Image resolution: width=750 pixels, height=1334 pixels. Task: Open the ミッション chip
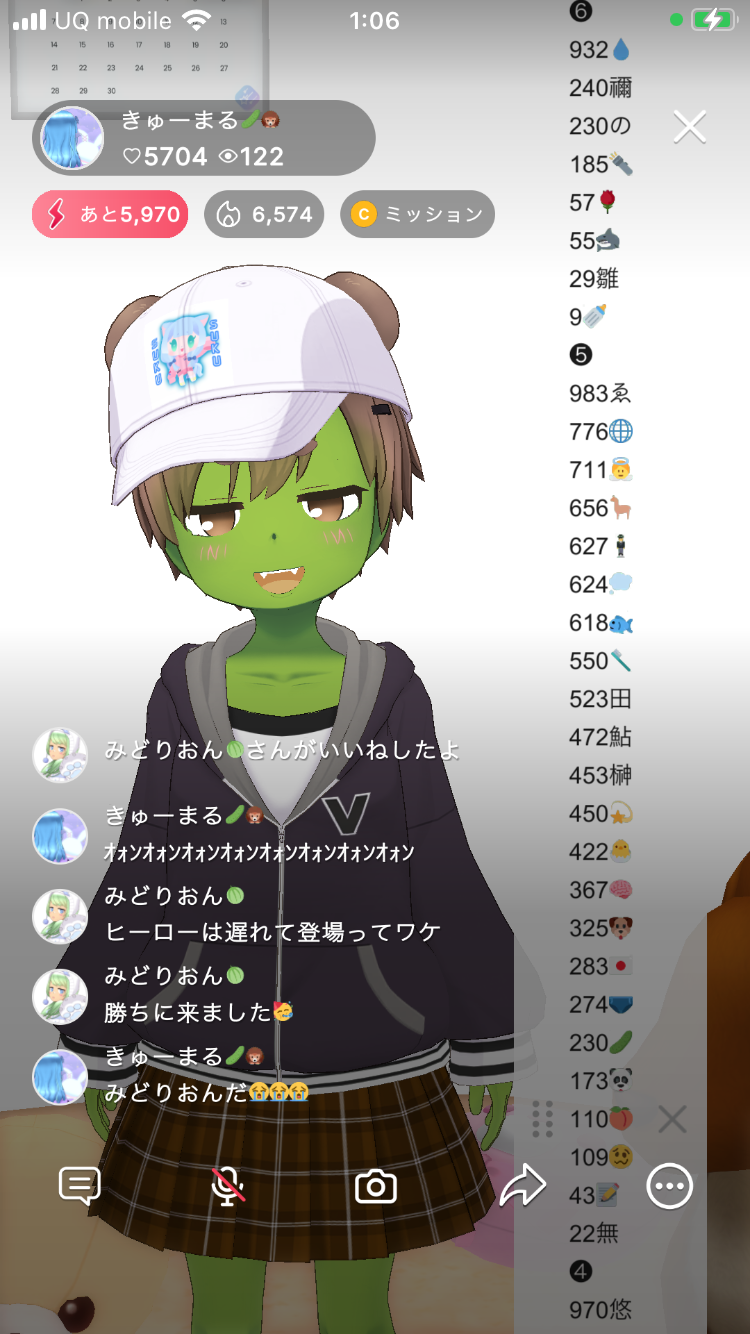(417, 214)
